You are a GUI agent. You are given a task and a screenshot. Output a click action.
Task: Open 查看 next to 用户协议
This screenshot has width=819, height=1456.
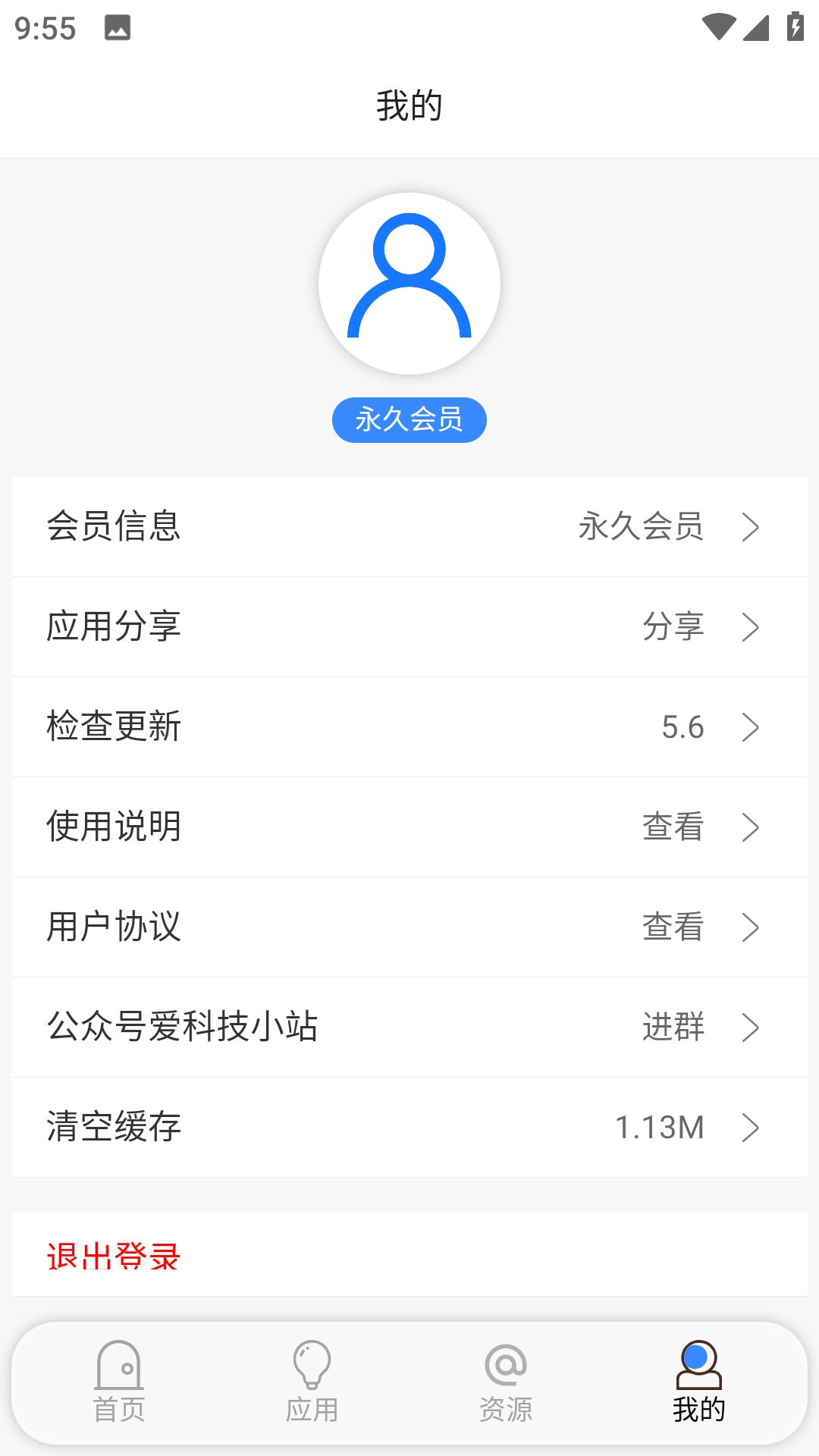tap(673, 927)
